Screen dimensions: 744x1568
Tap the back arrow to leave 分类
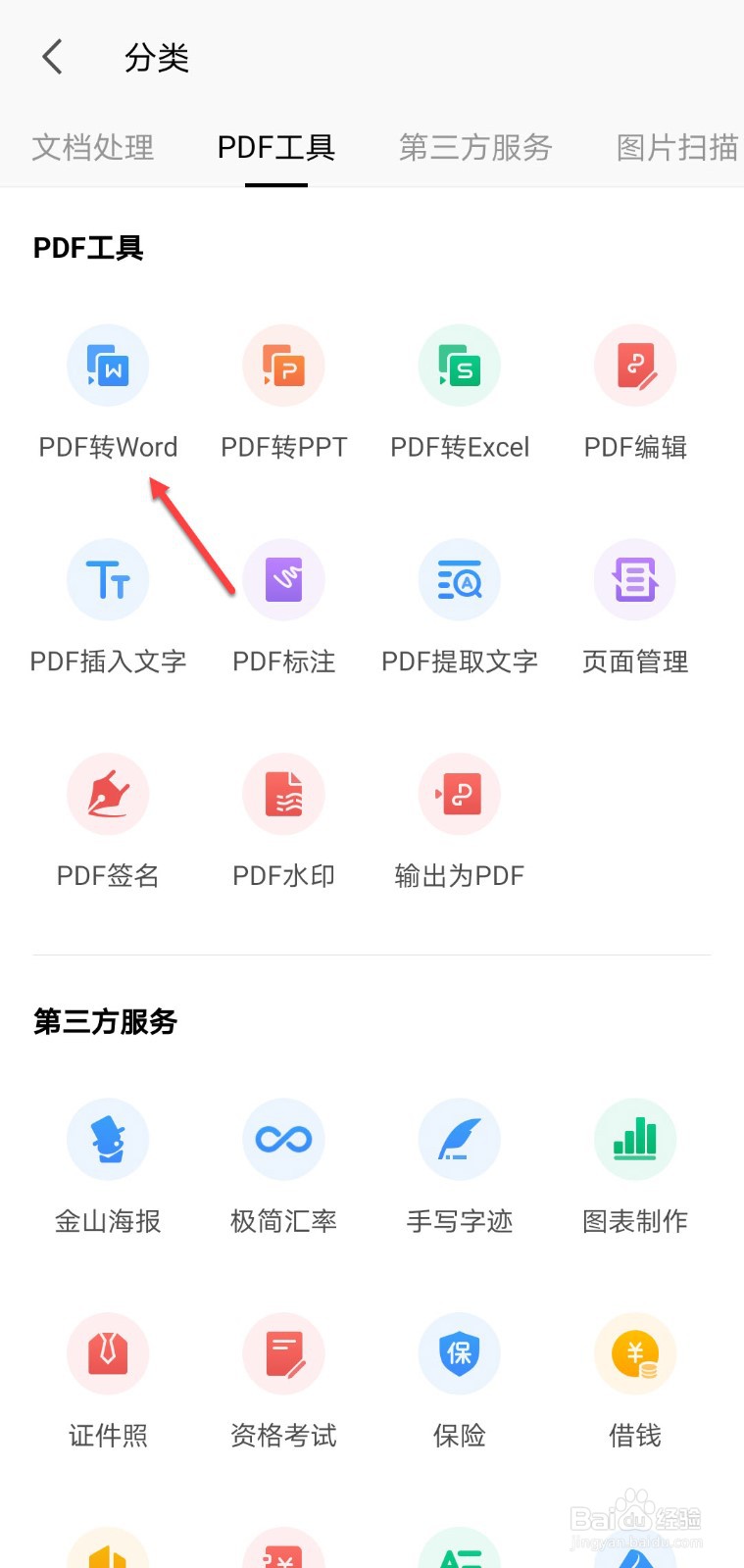[x=51, y=57]
